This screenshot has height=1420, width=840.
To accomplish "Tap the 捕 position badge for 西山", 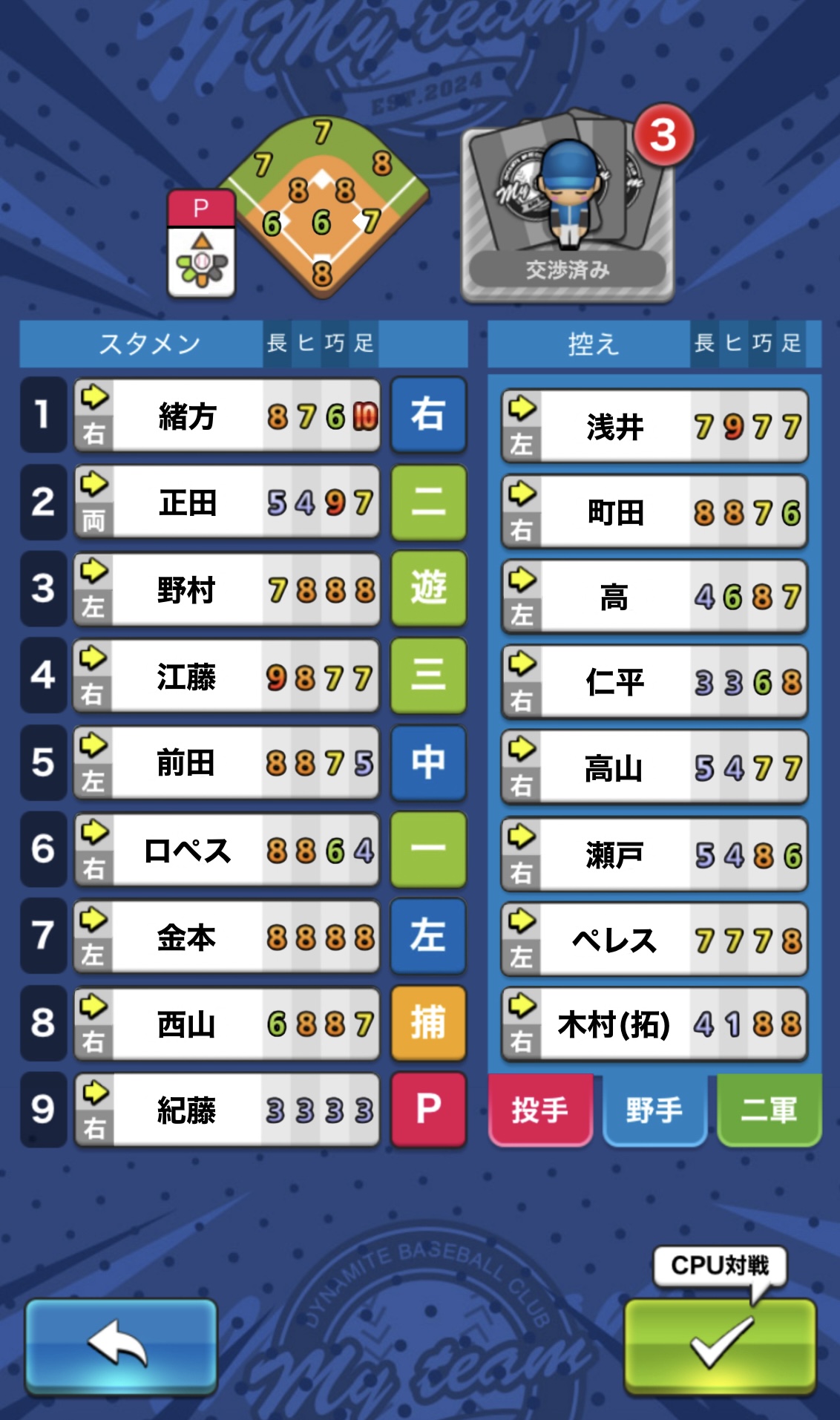I will pyautogui.click(x=428, y=1023).
